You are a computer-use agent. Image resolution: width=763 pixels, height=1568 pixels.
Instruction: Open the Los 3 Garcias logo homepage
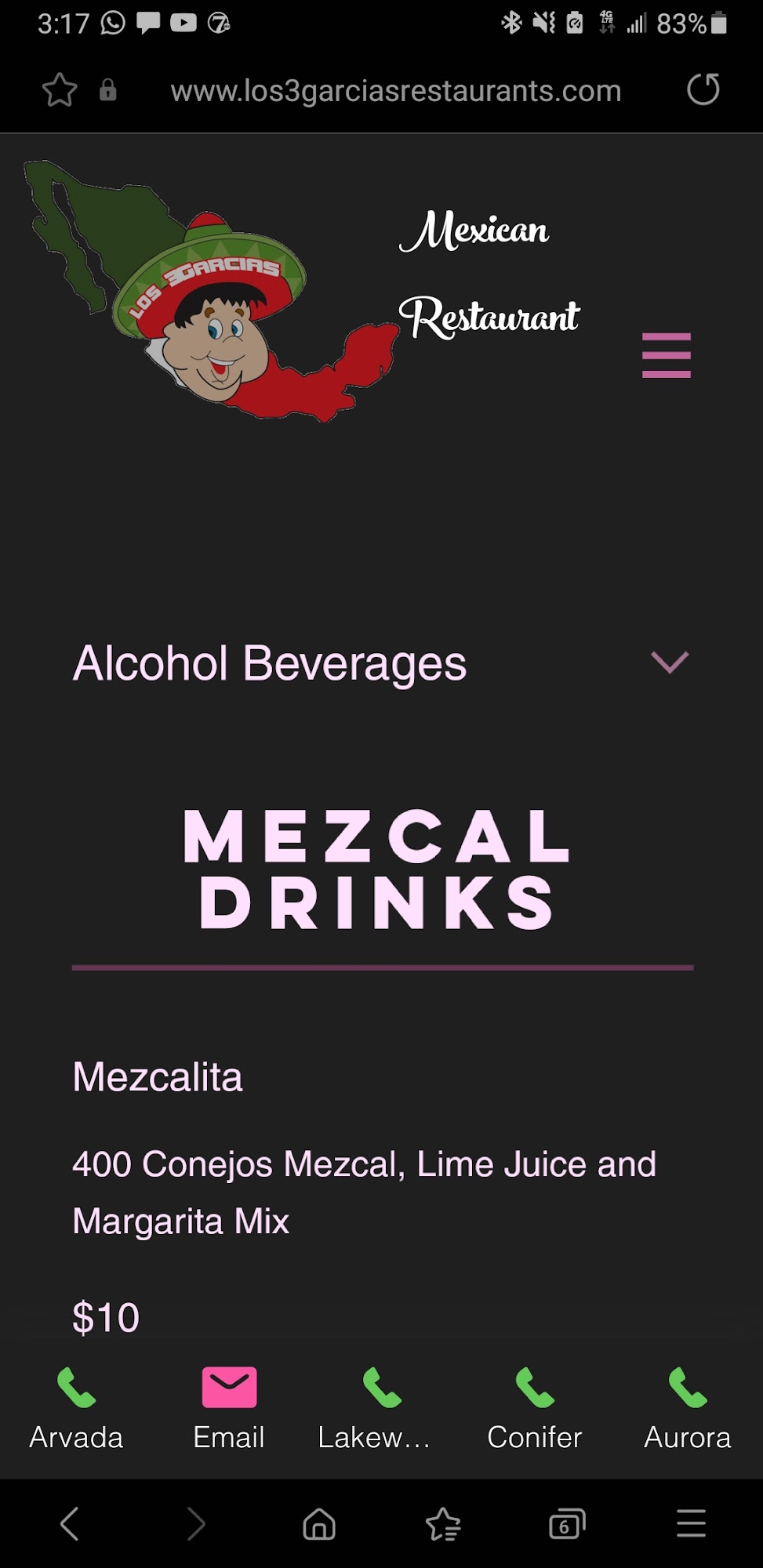[x=212, y=290]
